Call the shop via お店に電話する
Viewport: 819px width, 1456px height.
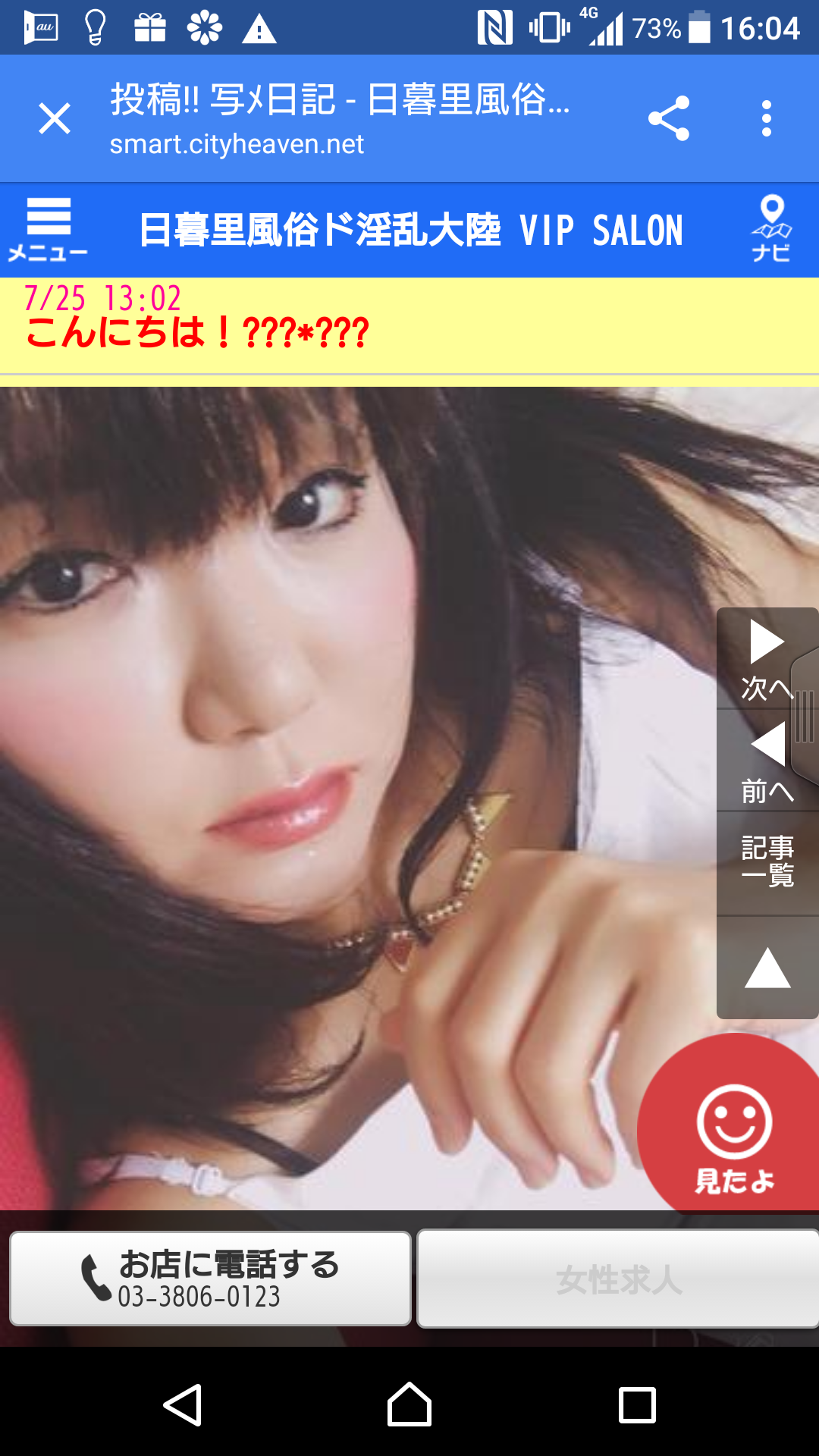pyautogui.click(x=210, y=1279)
